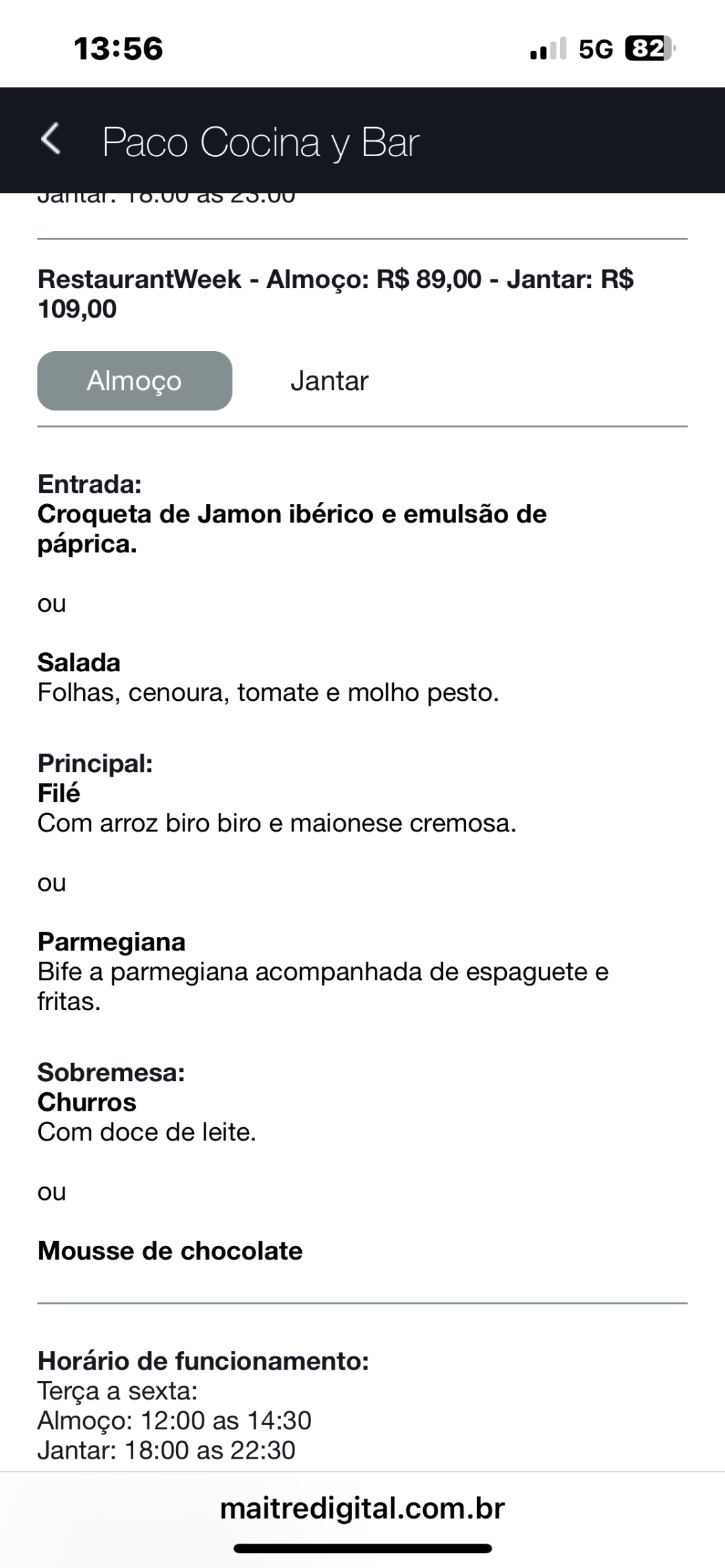Go back from Paco Cocina y Bar
This screenshot has height=1568, width=725.
pos(51,140)
